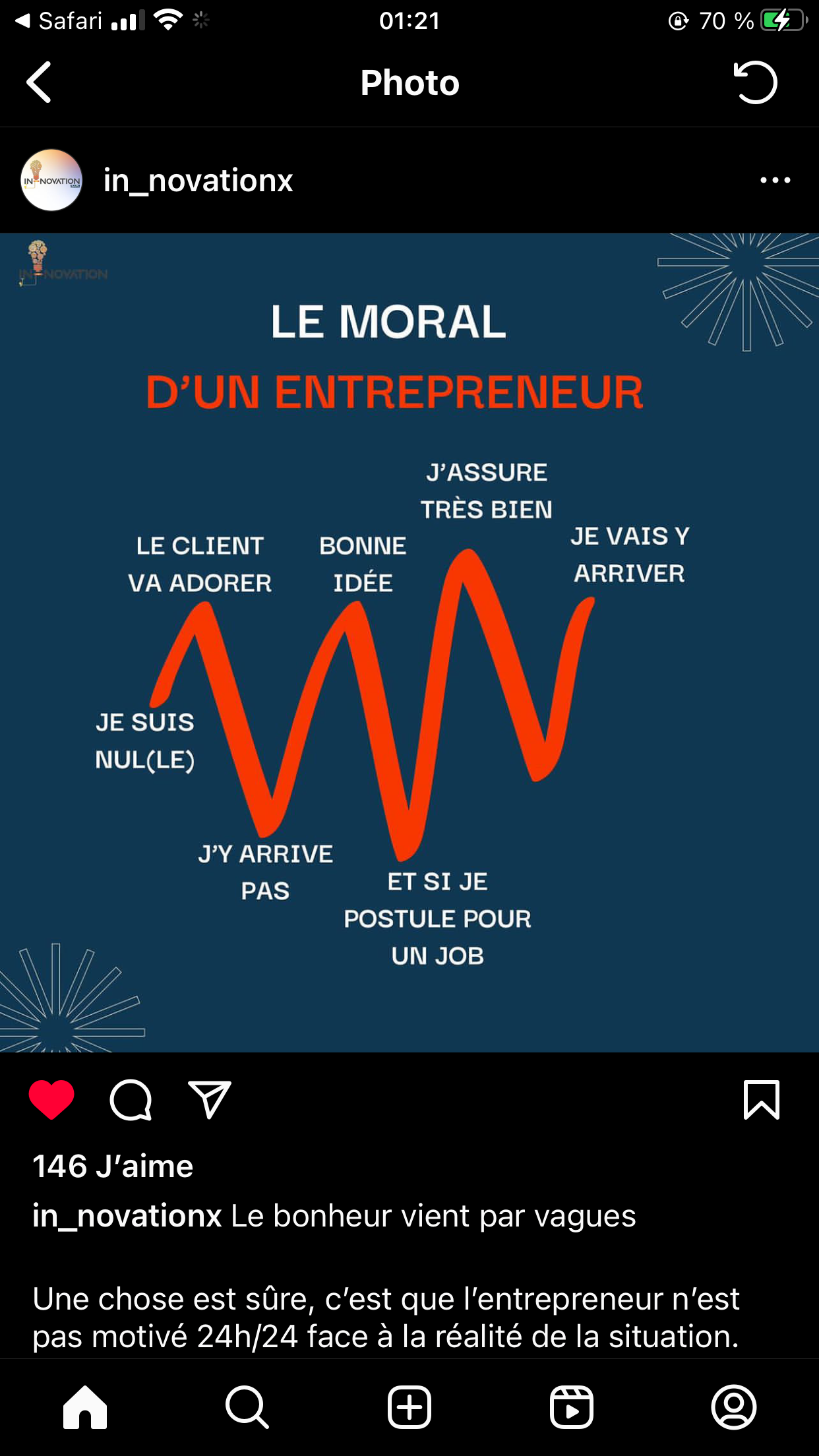Image resolution: width=819 pixels, height=1456 pixels.
Task: View the 146 J'aime likes list
Action: coord(113,1166)
